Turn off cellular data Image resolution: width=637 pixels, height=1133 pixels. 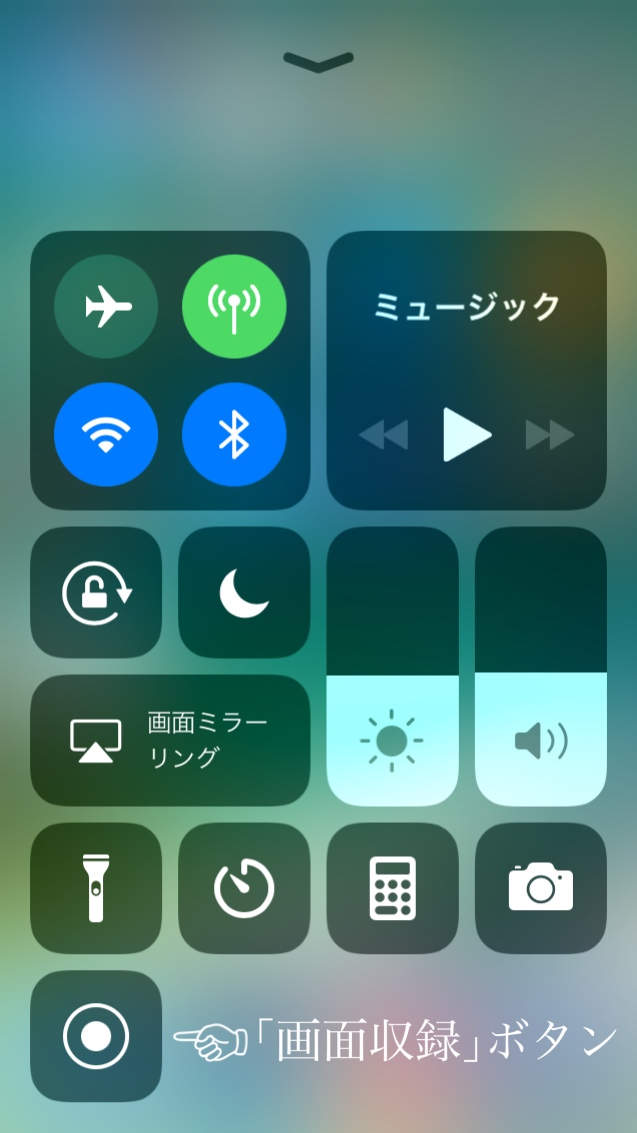click(234, 307)
